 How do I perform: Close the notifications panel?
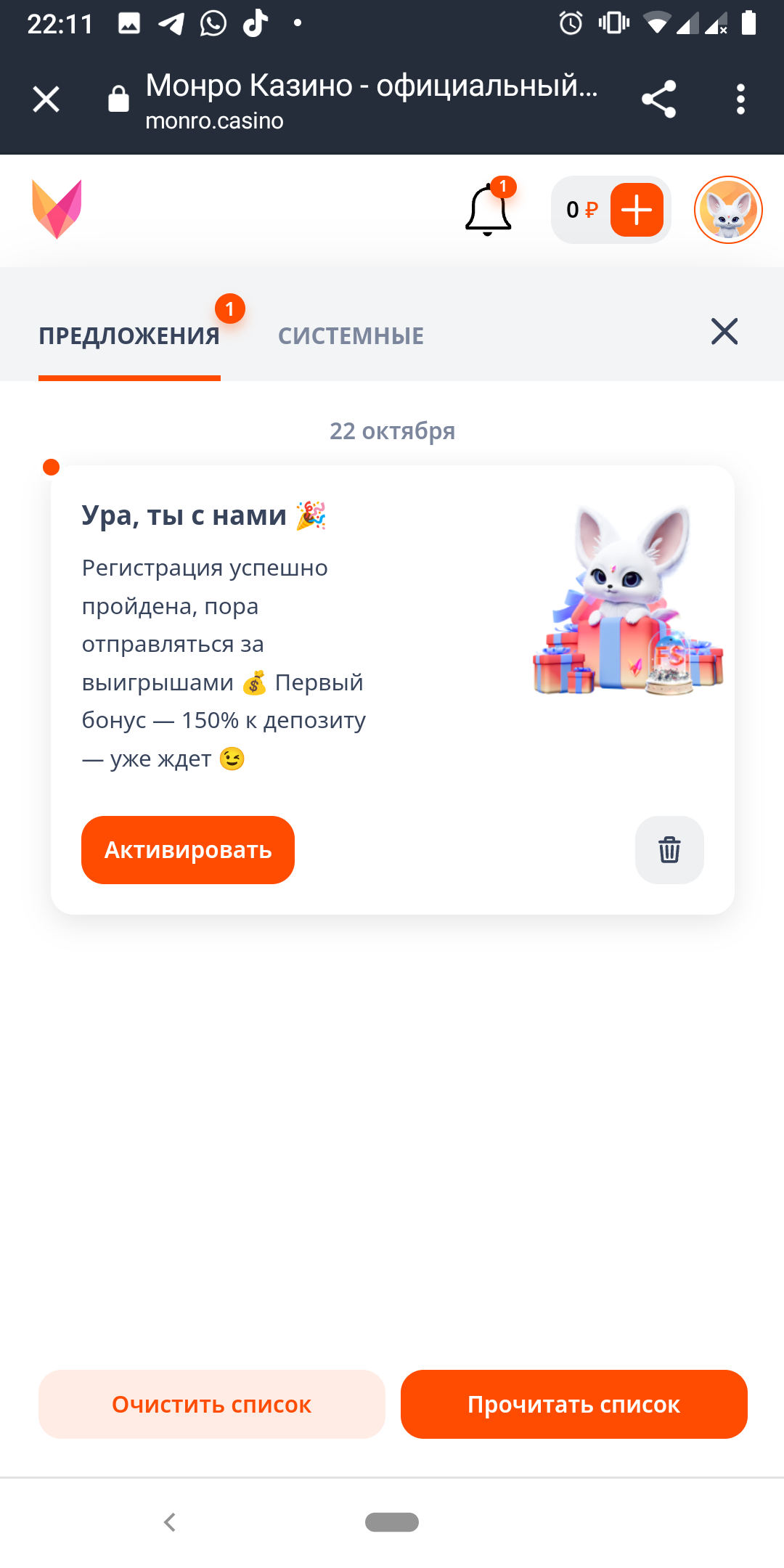[x=724, y=332]
